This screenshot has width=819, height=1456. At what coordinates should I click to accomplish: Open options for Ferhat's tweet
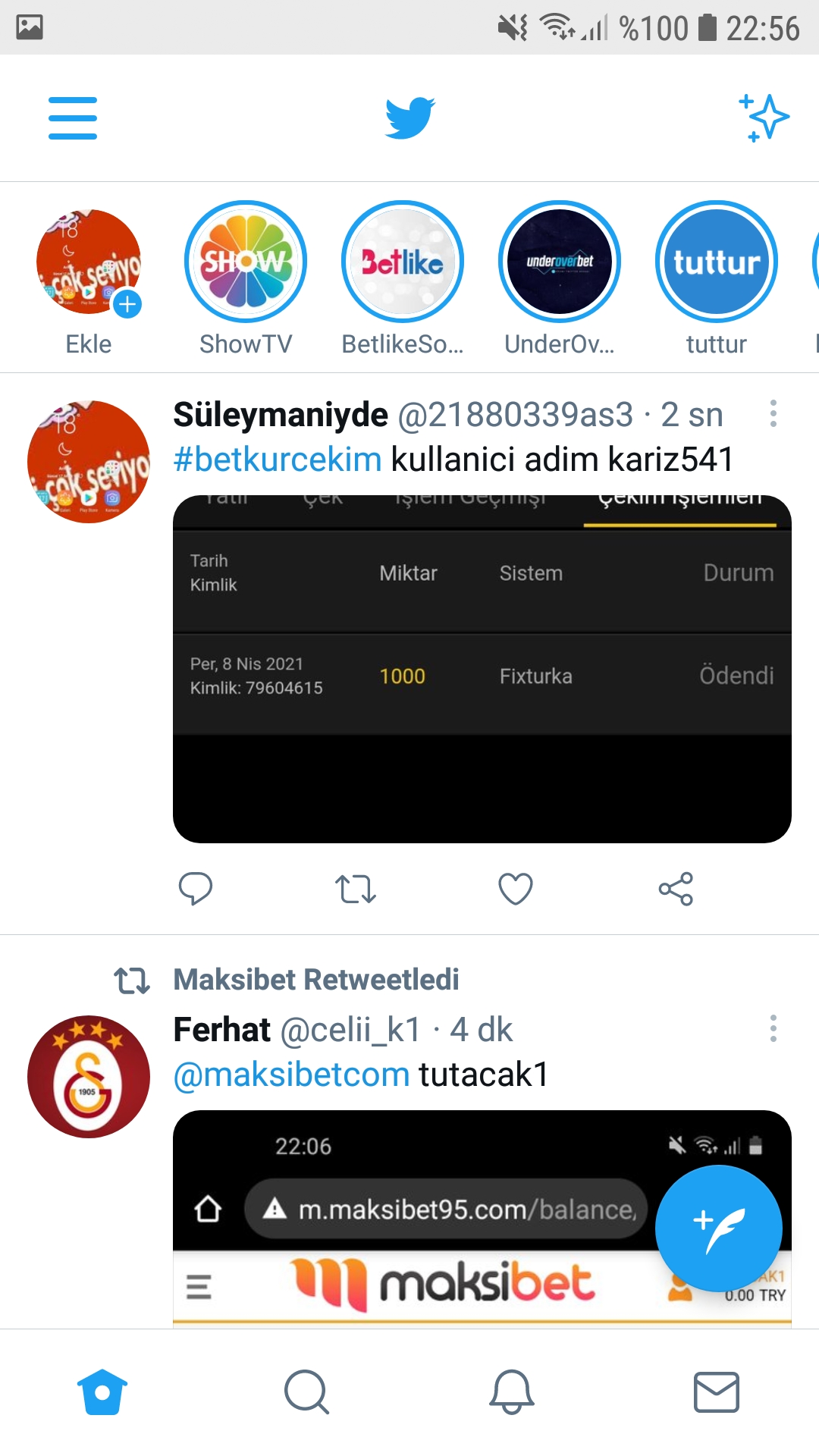[x=773, y=1028]
